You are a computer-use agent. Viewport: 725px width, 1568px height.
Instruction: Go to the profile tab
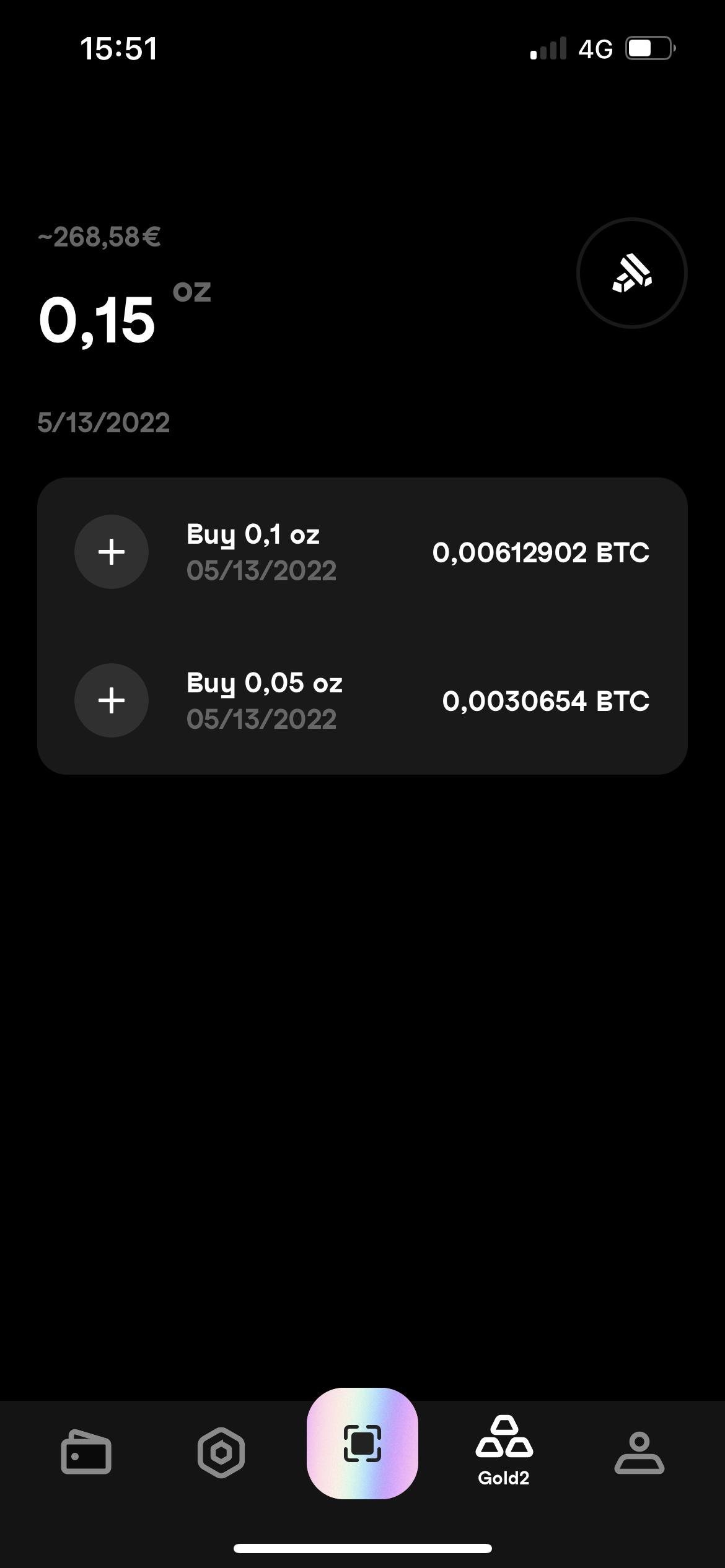pos(639,1452)
